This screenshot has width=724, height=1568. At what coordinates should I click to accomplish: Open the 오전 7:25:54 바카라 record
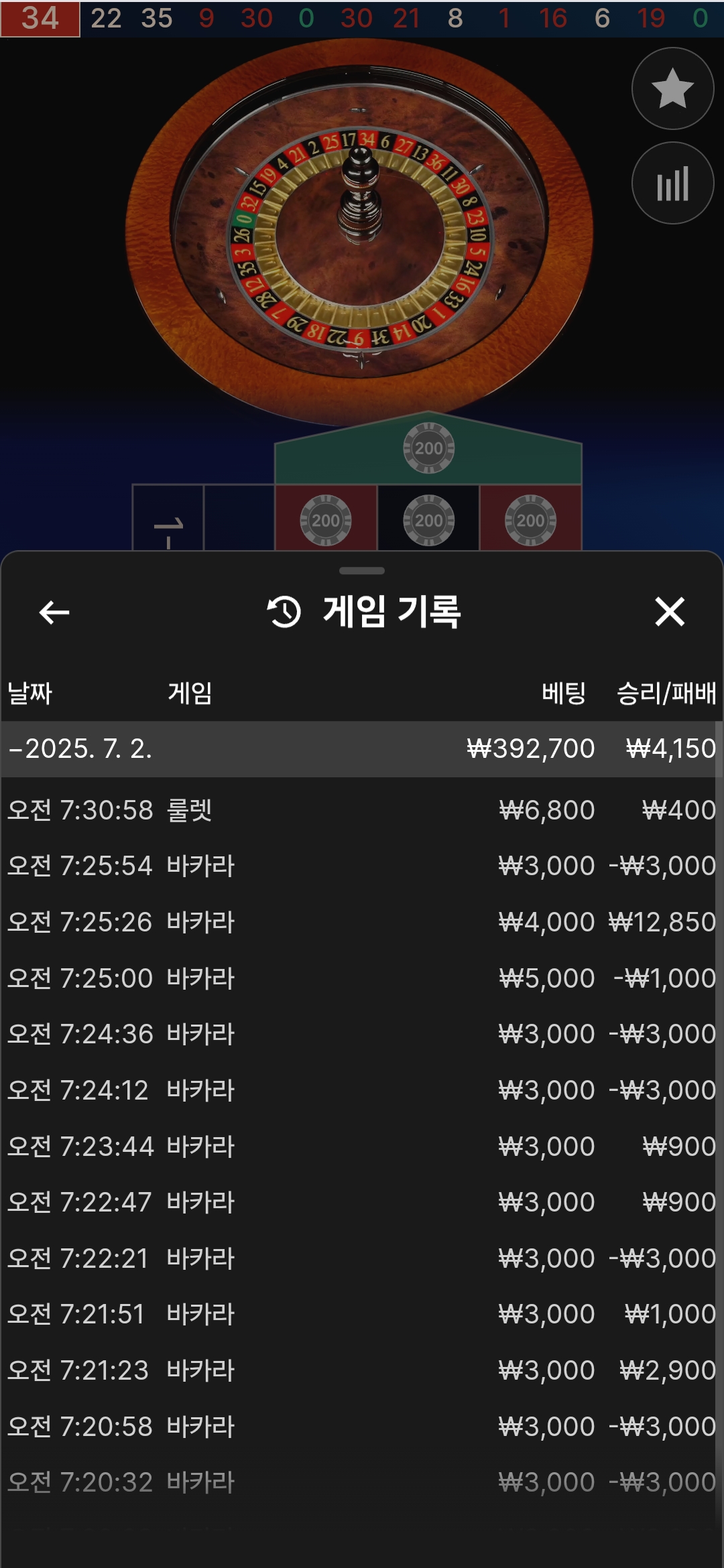click(361, 866)
